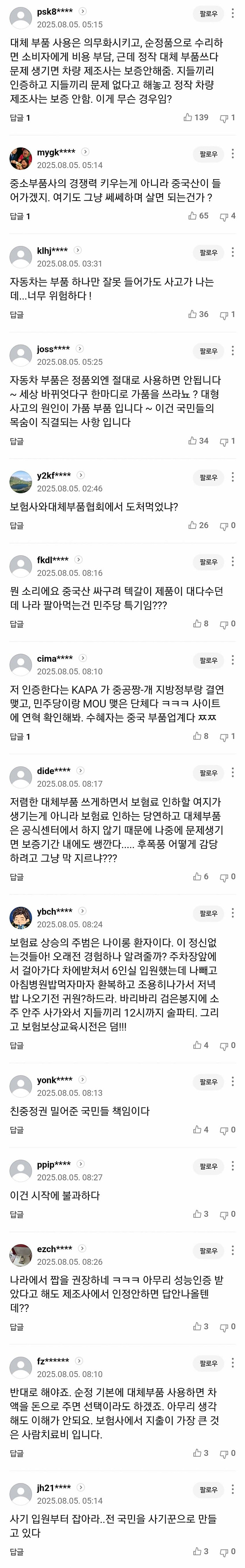Follow user joss****
Screen dimensions: 245x1568
(x=209, y=351)
